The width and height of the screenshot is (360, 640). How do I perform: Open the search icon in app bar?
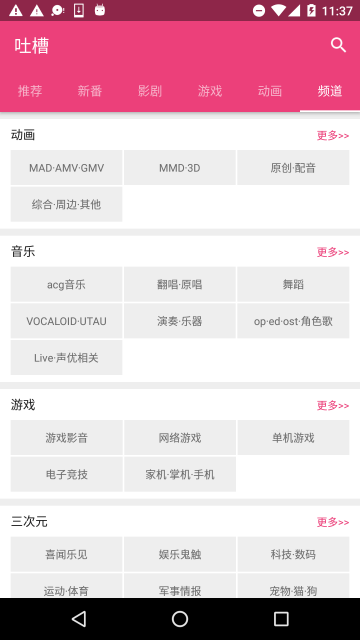click(x=338, y=45)
